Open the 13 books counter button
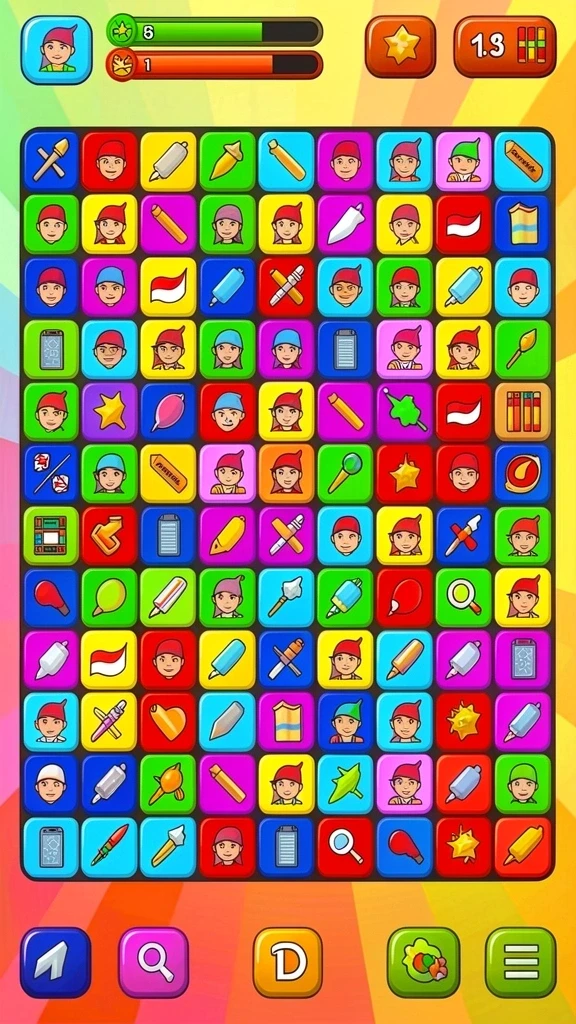 coord(504,46)
